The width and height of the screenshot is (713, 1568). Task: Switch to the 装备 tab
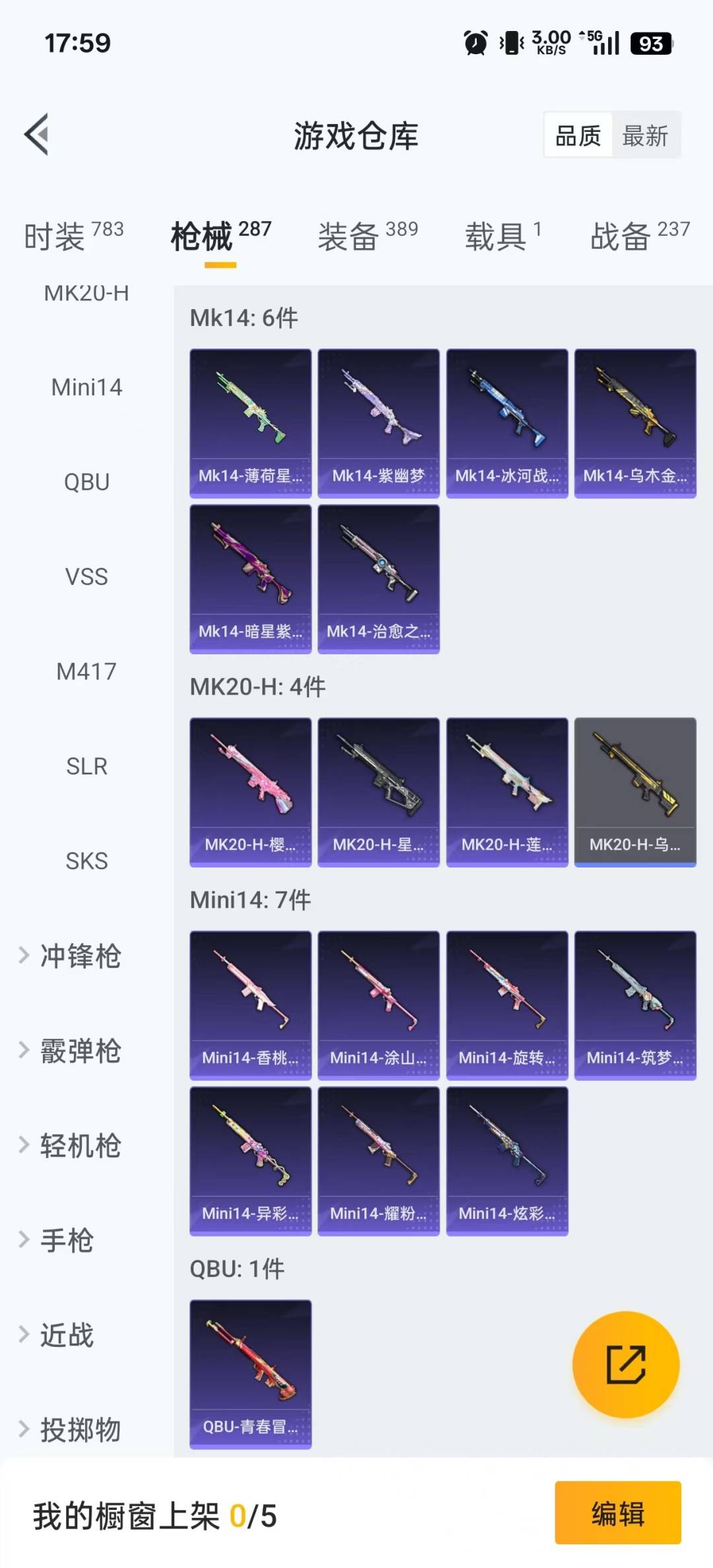[x=368, y=236]
